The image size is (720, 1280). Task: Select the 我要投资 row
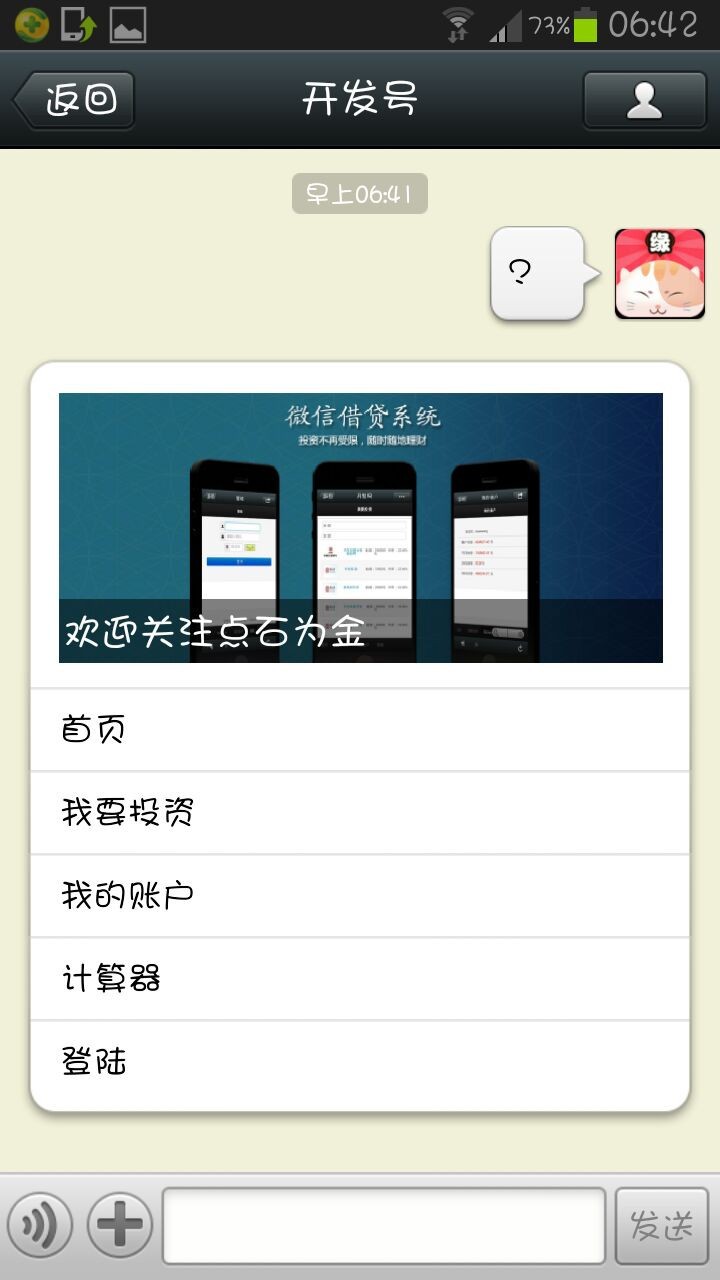pyautogui.click(x=360, y=813)
